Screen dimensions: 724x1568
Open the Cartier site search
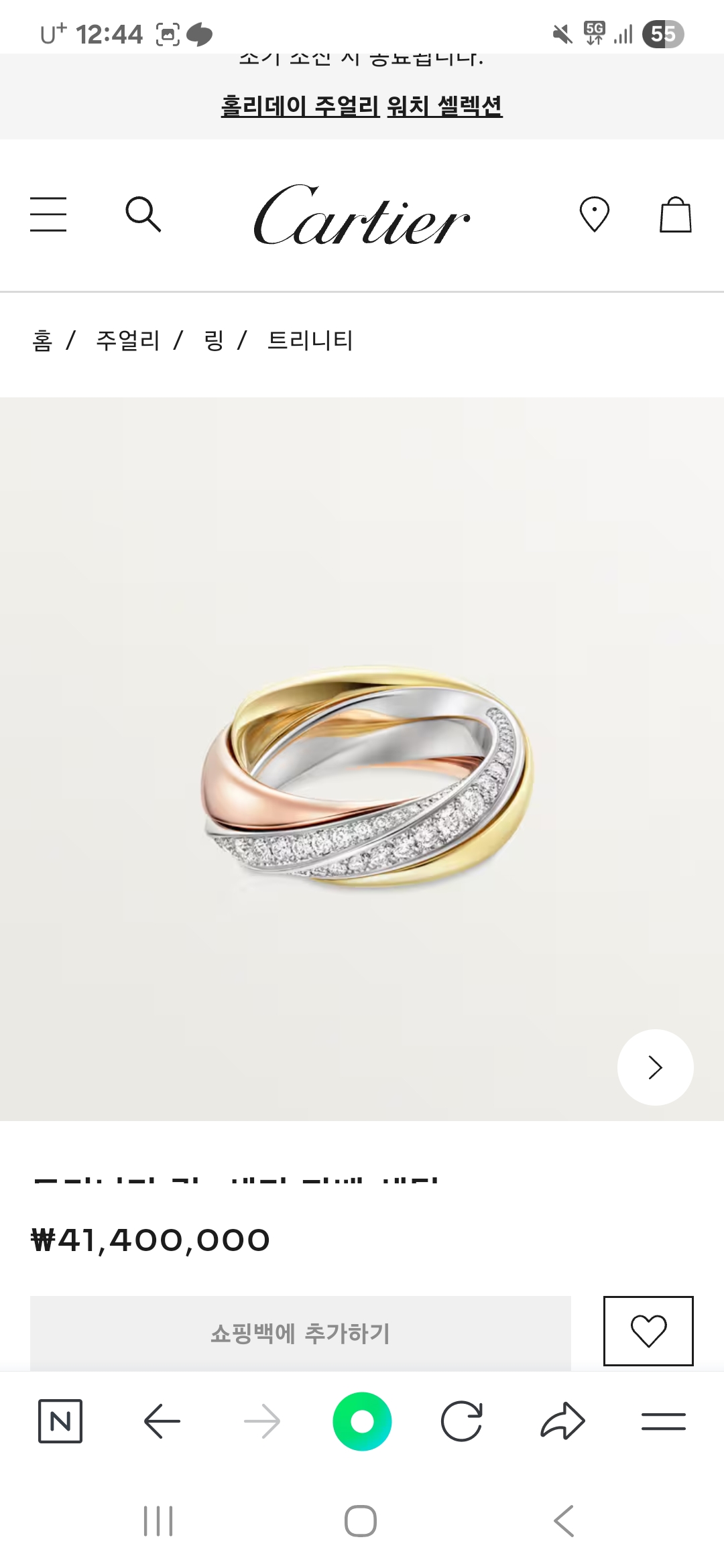(143, 214)
